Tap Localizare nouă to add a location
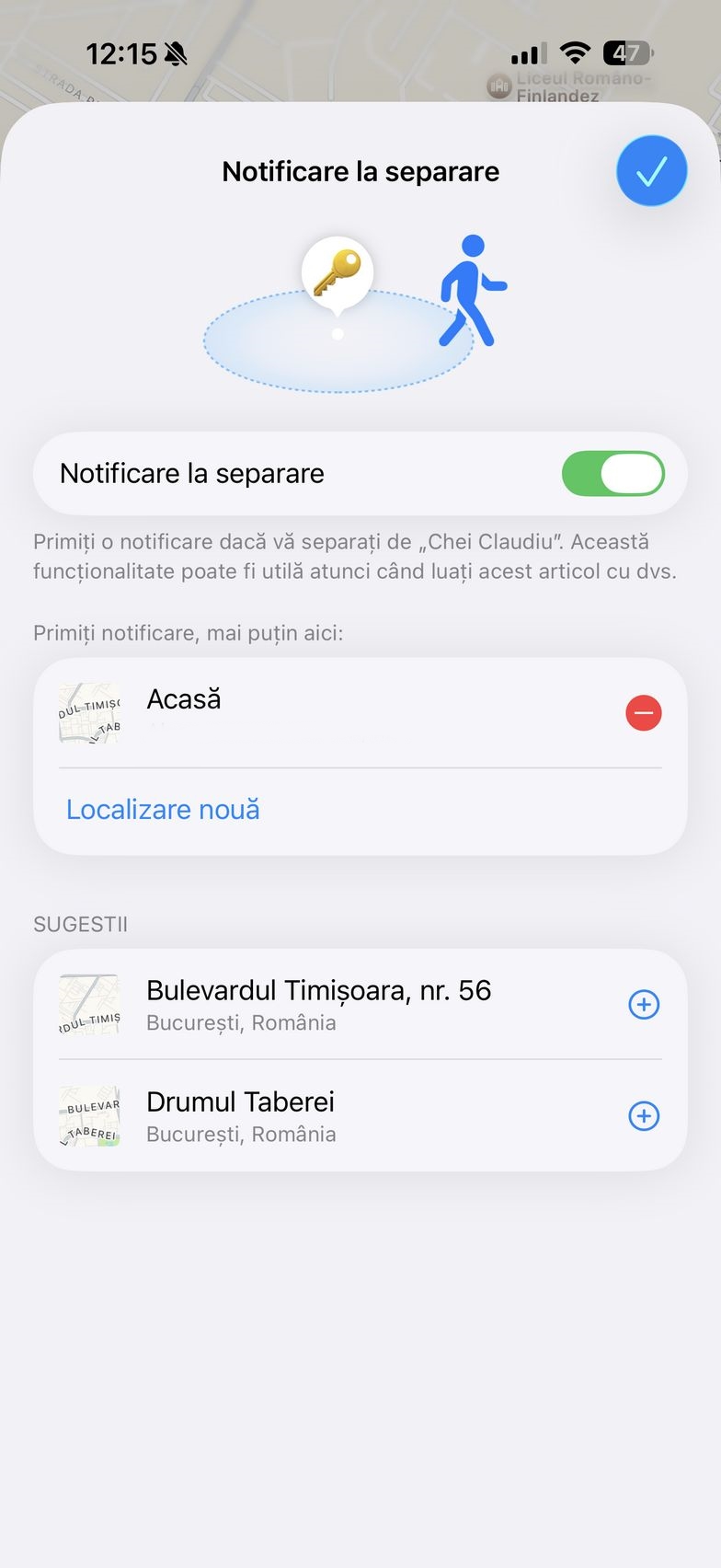721x1568 pixels. tap(164, 810)
